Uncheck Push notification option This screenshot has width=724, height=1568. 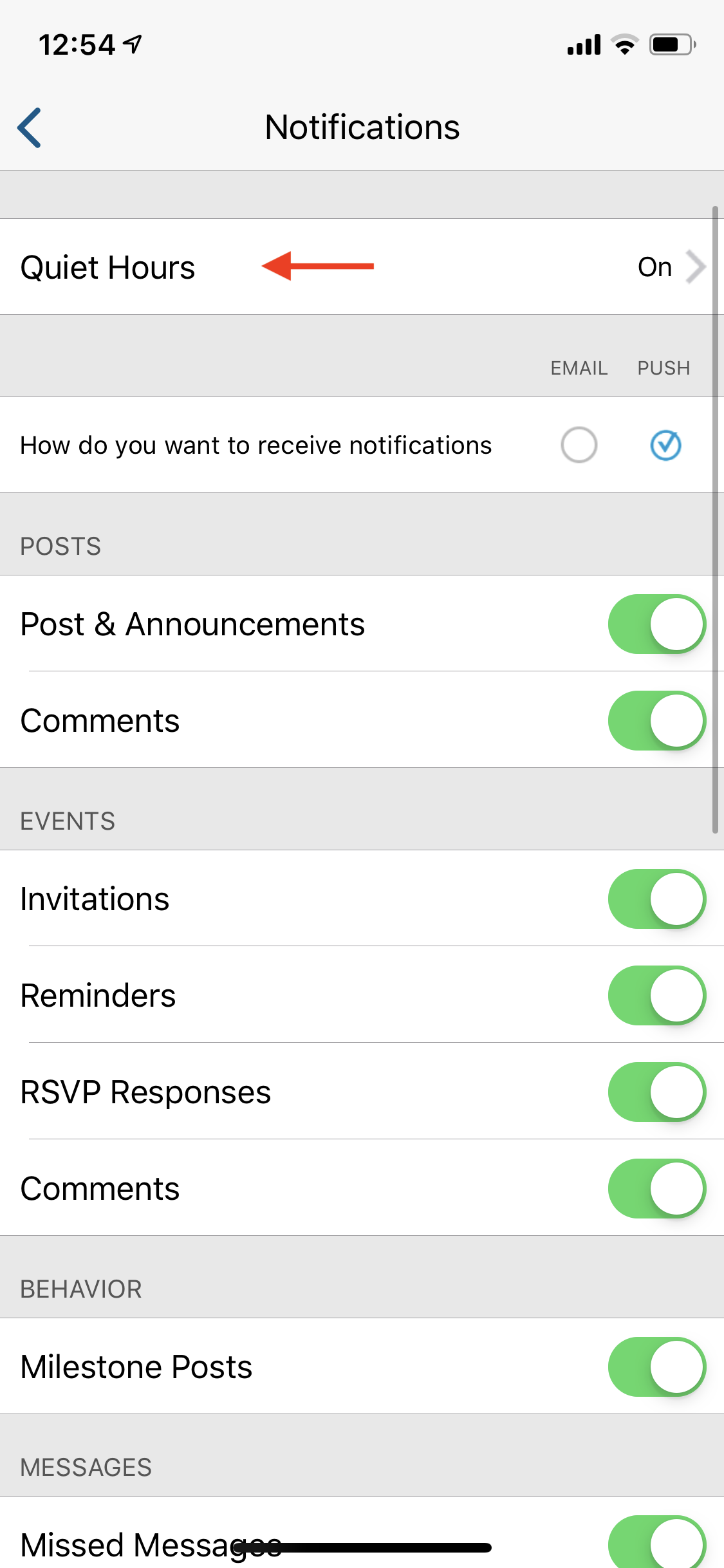coord(665,445)
